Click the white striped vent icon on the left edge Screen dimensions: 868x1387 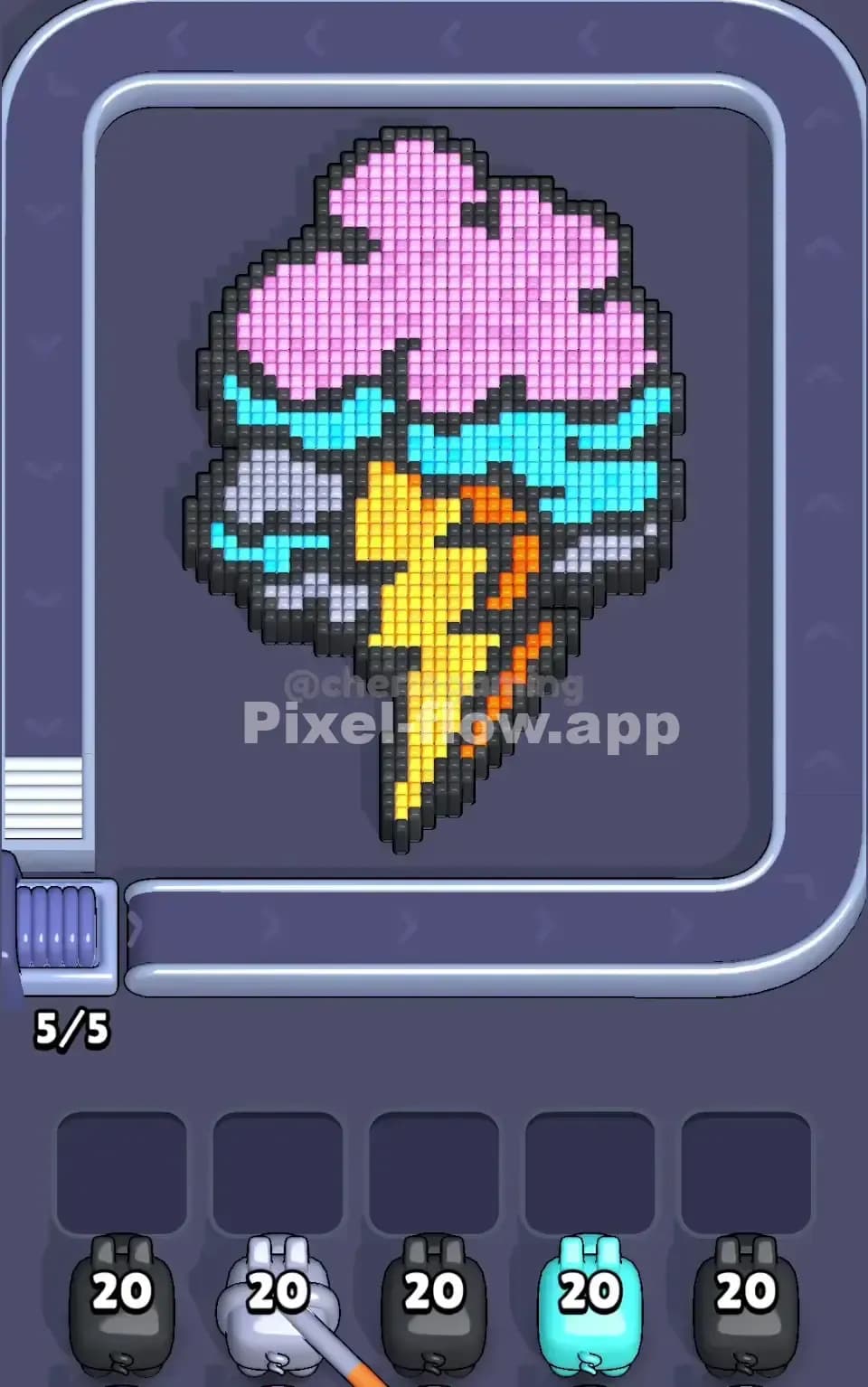[43, 796]
